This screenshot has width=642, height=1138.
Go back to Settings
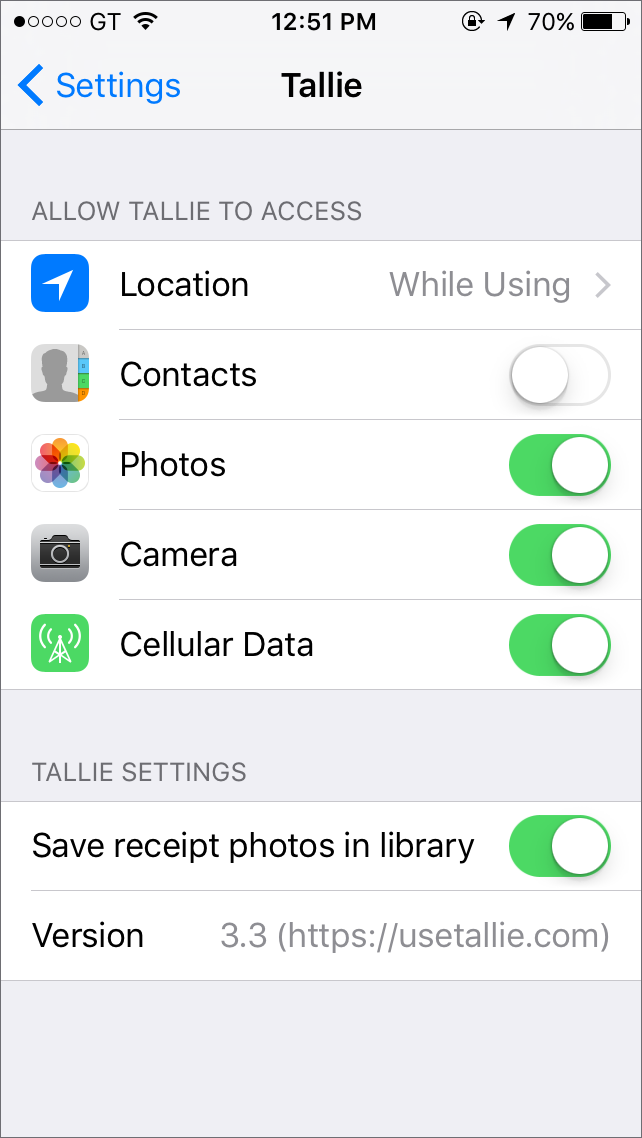(99, 86)
